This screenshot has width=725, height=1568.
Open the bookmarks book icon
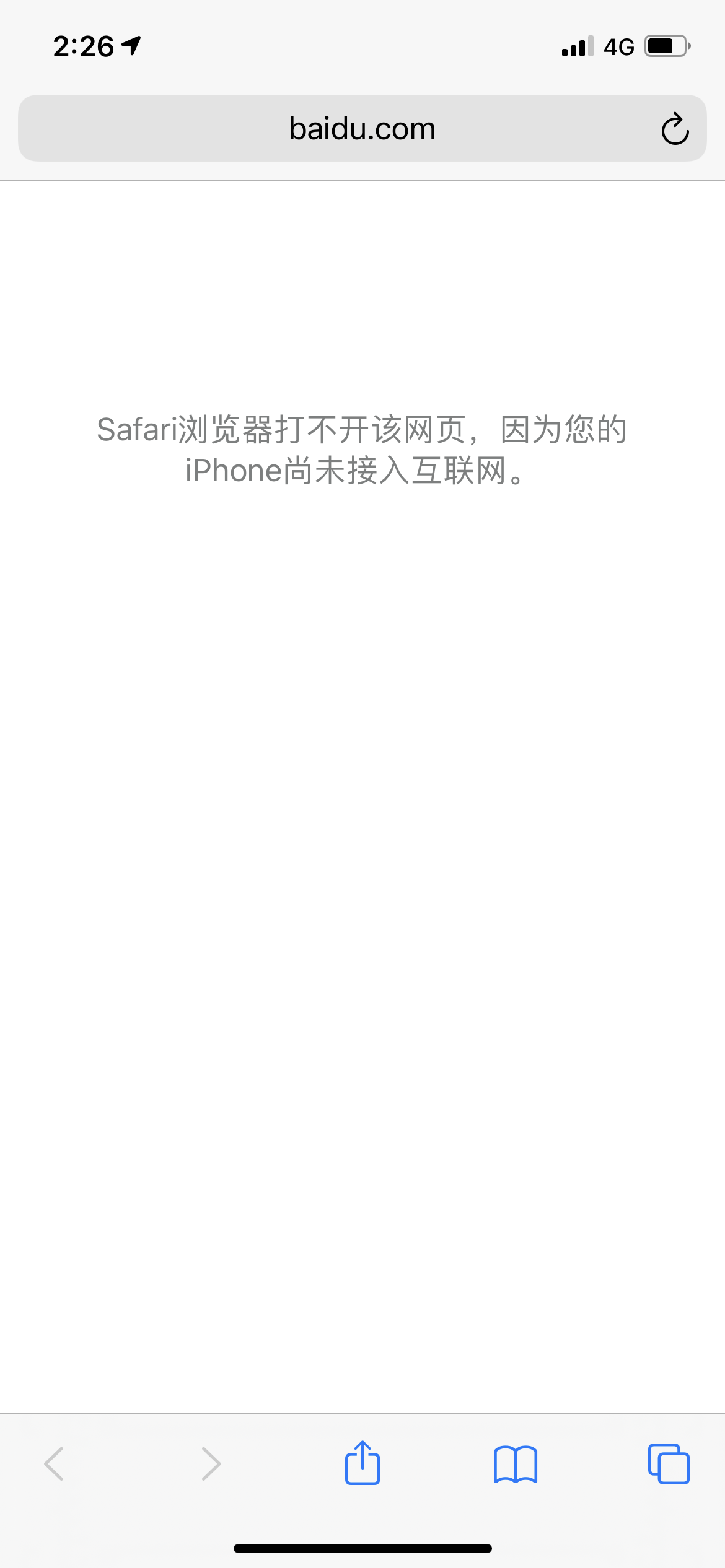[516, 1464]
